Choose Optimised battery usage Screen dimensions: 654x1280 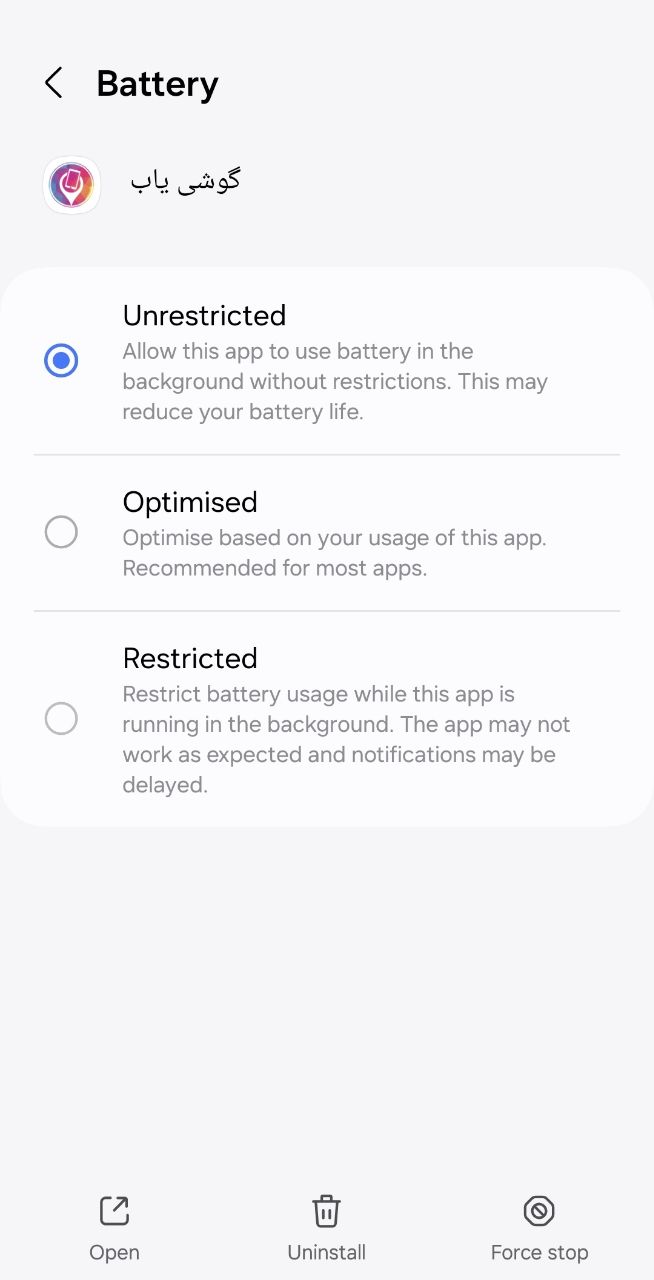click(61, 532)
